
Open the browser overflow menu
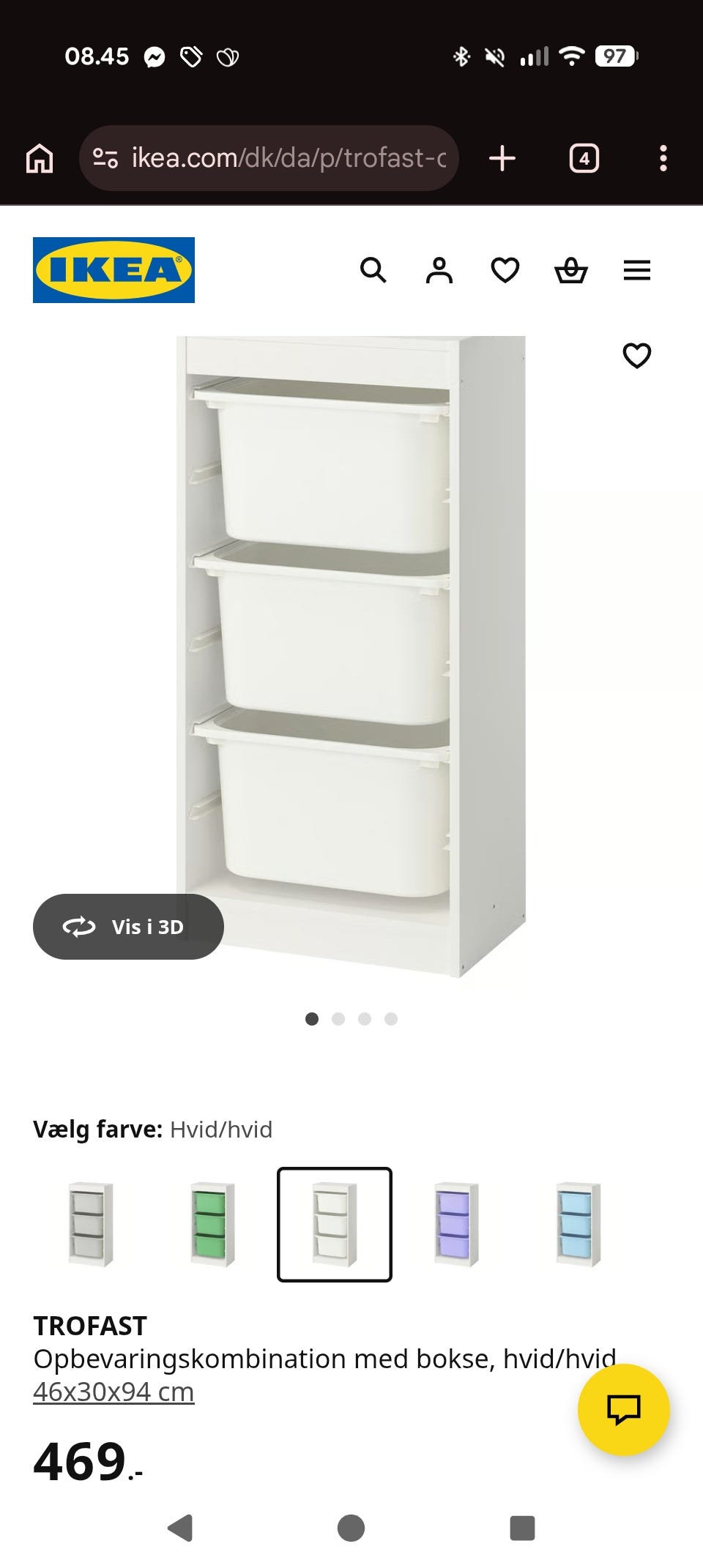[x=663, y=158]
